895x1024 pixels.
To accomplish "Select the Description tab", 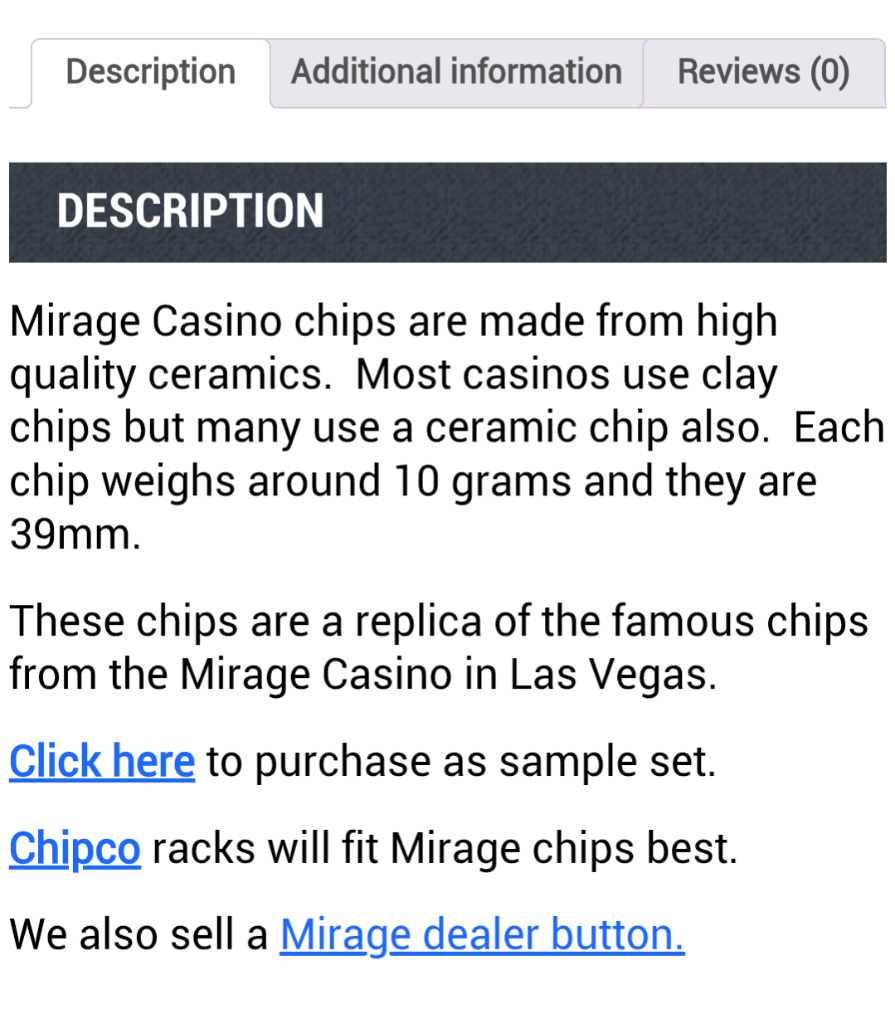I will 151,72.
